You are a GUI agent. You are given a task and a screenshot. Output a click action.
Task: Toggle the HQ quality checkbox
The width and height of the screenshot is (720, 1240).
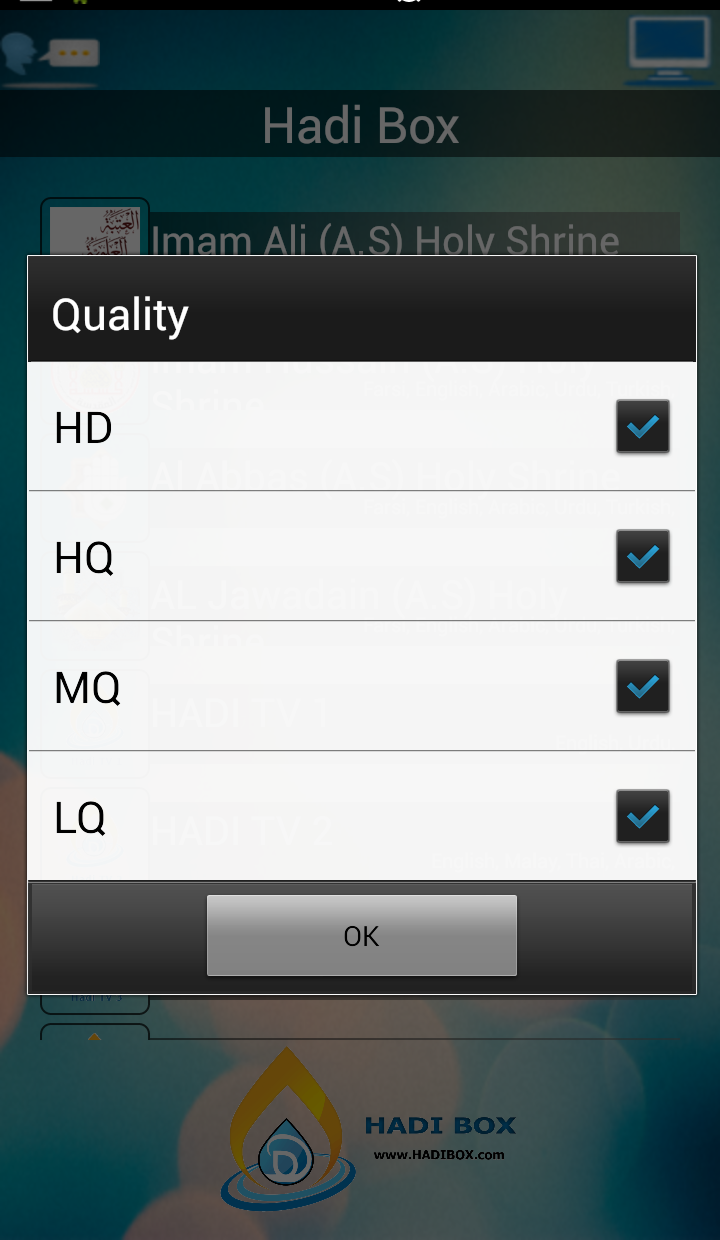coord(642,557)
